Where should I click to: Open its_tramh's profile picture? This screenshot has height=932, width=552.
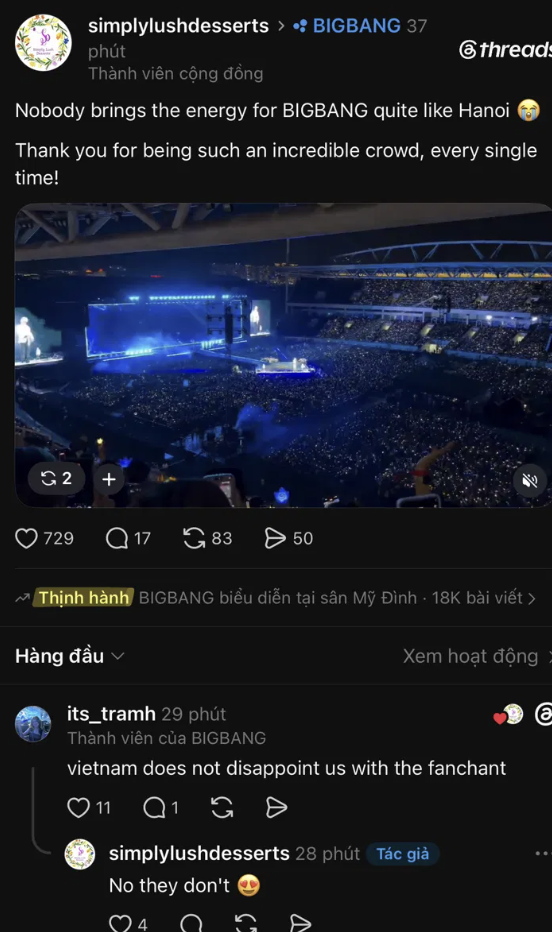pos(33,724)
